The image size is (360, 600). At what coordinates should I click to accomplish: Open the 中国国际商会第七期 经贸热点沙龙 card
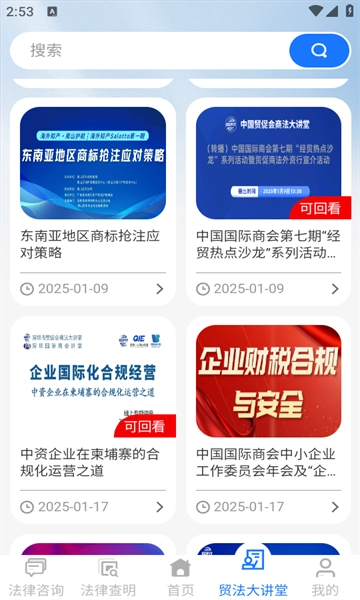point(269,202)
